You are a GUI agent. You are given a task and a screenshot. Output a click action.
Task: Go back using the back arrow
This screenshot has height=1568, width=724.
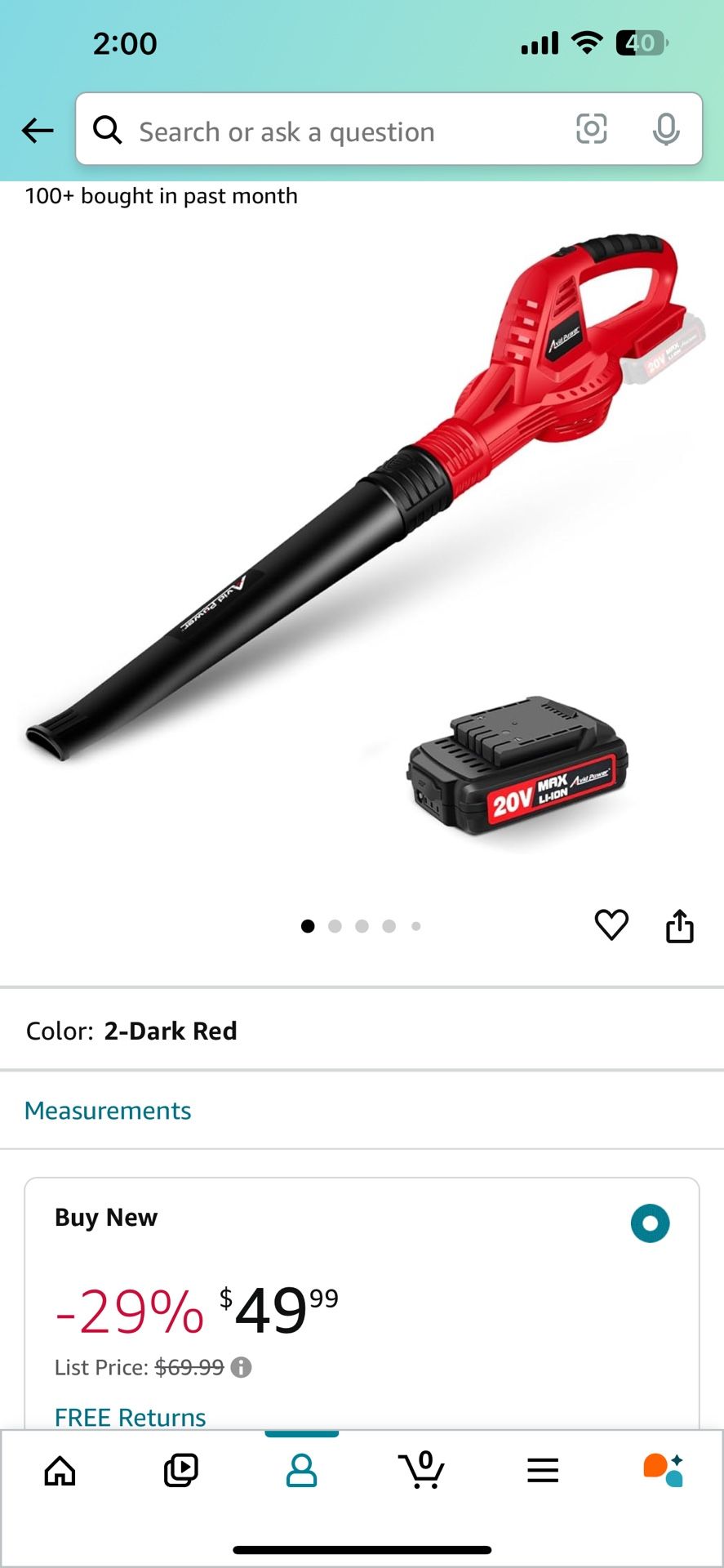click(x=38, y=130)
